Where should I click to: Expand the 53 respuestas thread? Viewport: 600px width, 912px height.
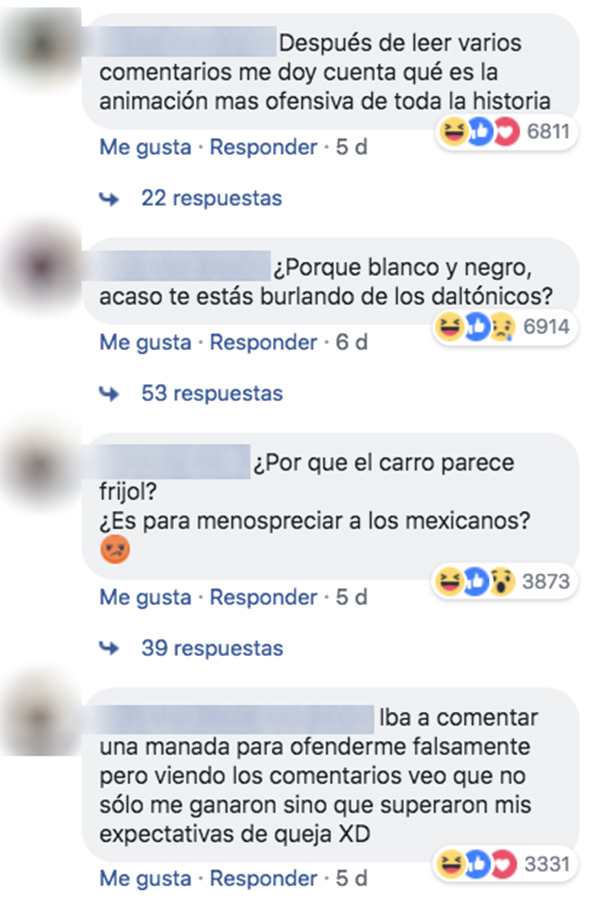[x=211, y=393]
